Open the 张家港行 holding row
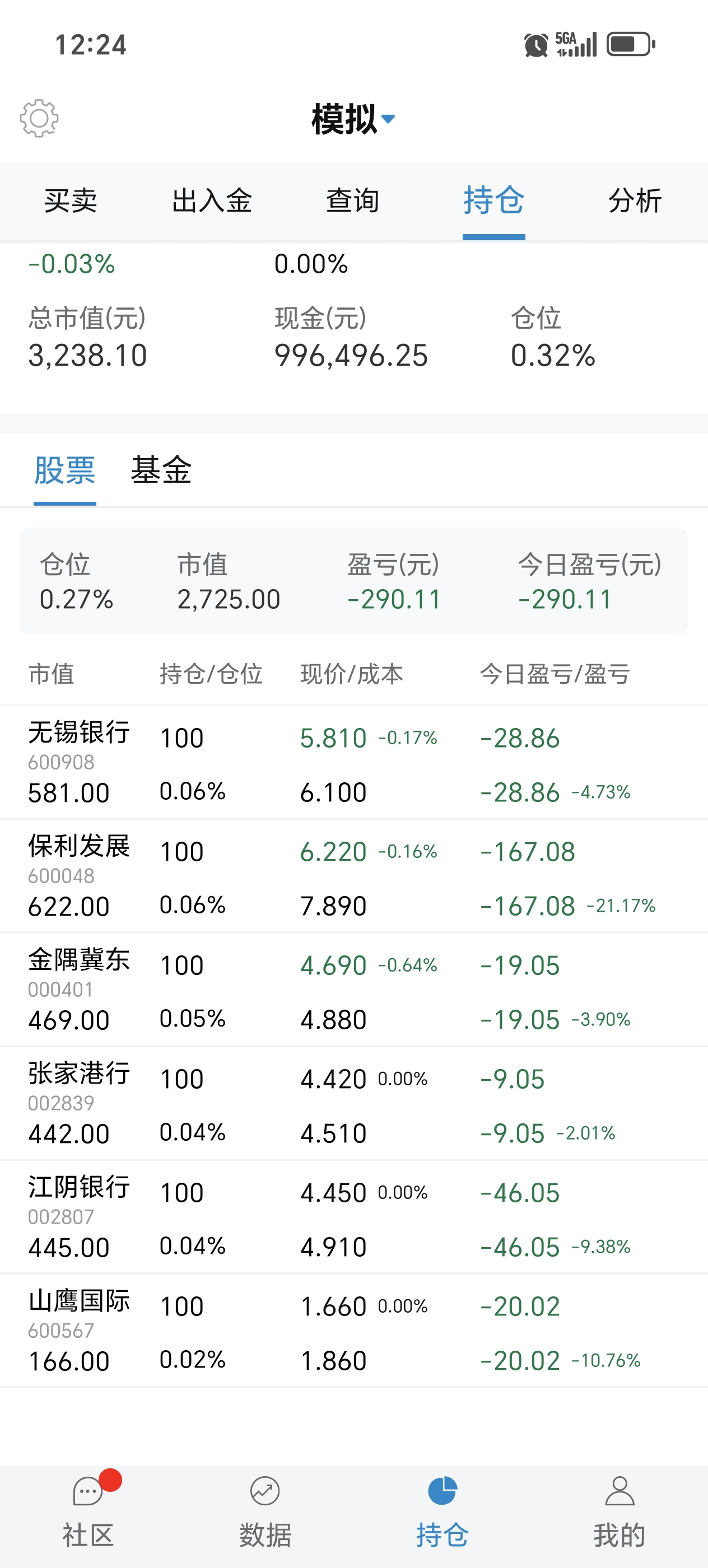This screenshot has height=1568, width=708. pyautogui.click(x=353, y=1104)
